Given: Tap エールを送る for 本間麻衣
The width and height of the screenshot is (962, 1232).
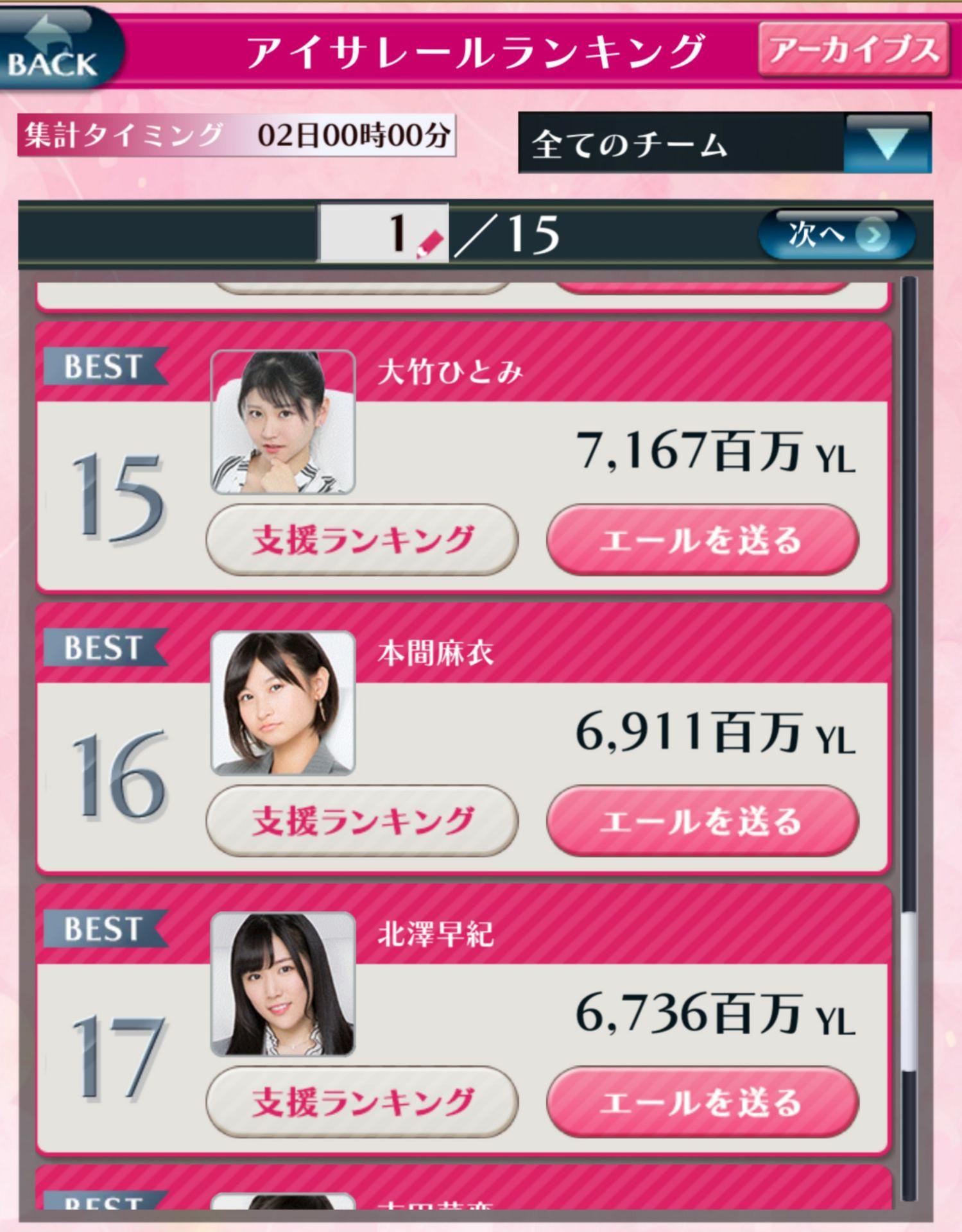Looking at the screenshot, I should coord(702,821).
